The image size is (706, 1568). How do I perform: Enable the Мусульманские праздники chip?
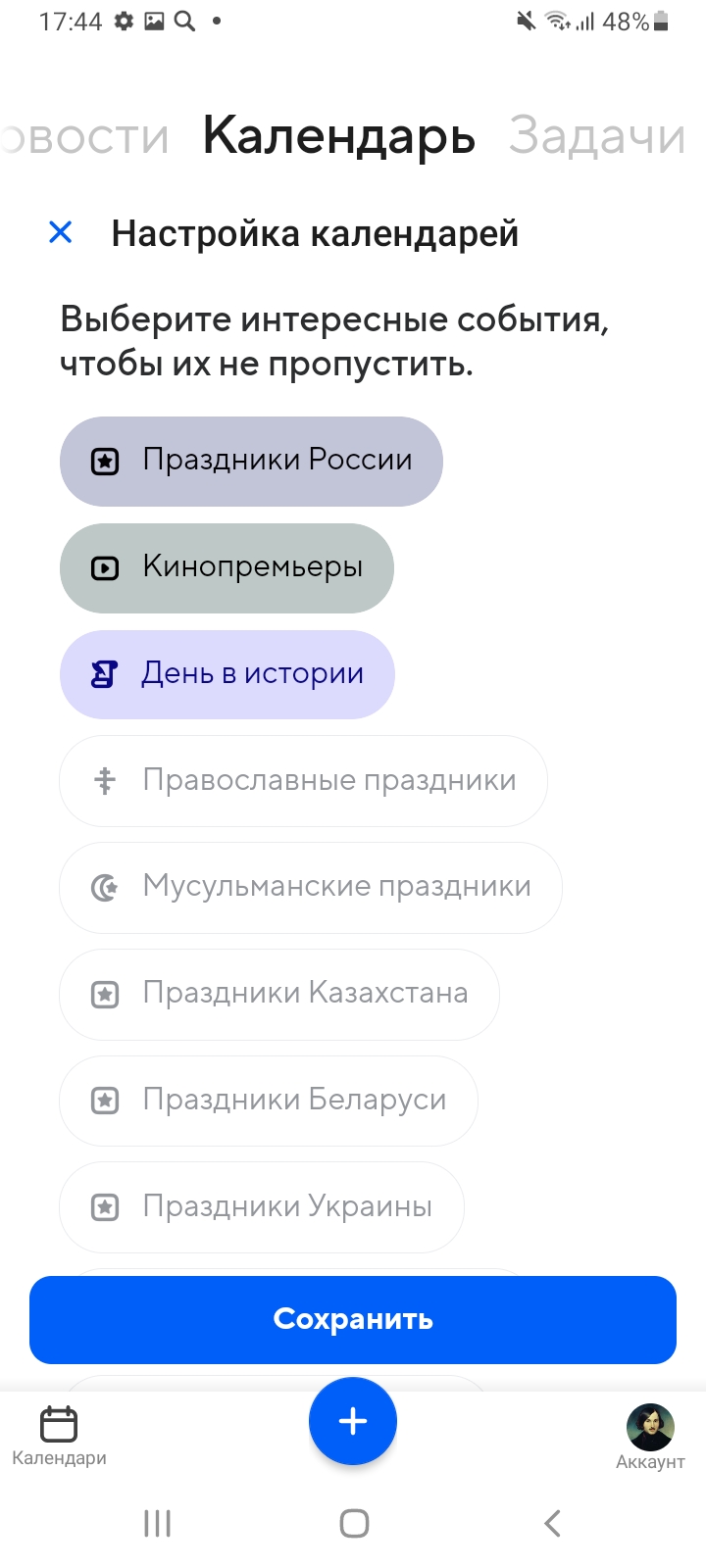pos(310,887)
